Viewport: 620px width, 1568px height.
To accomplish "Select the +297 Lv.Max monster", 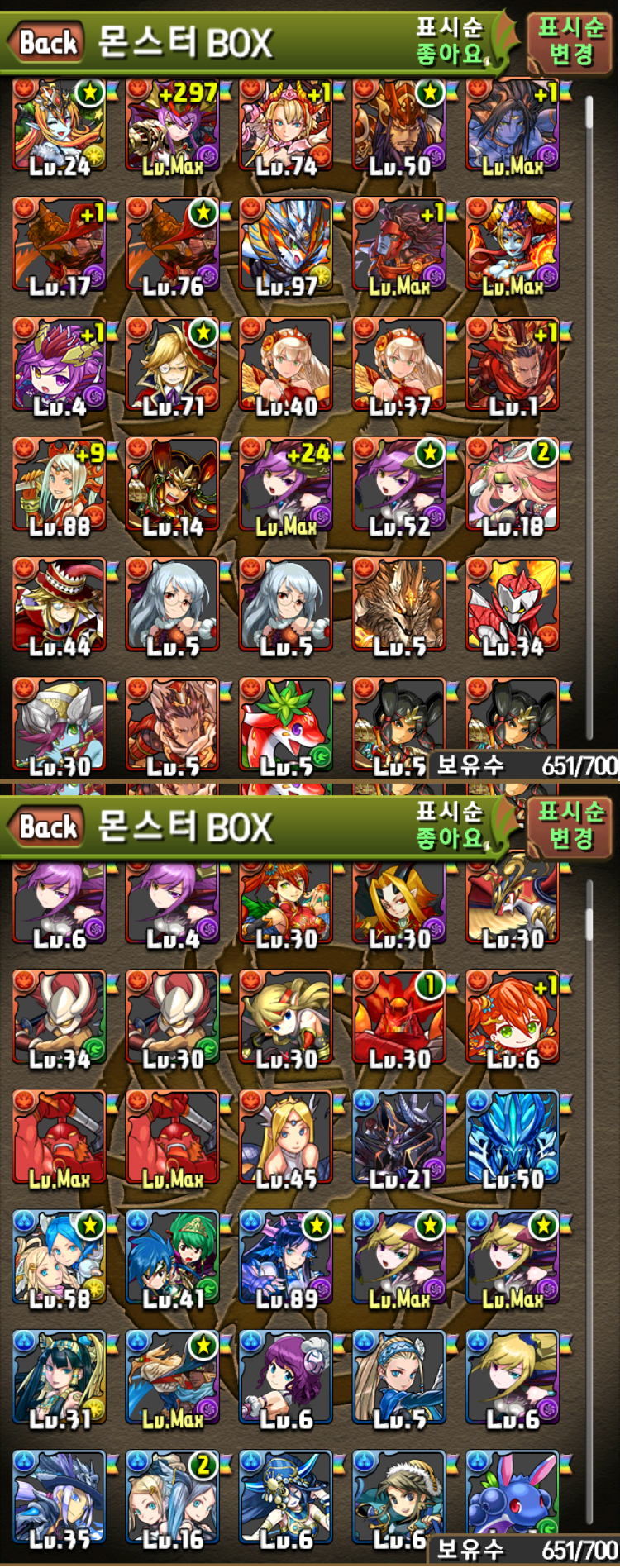I will point(173,126).
